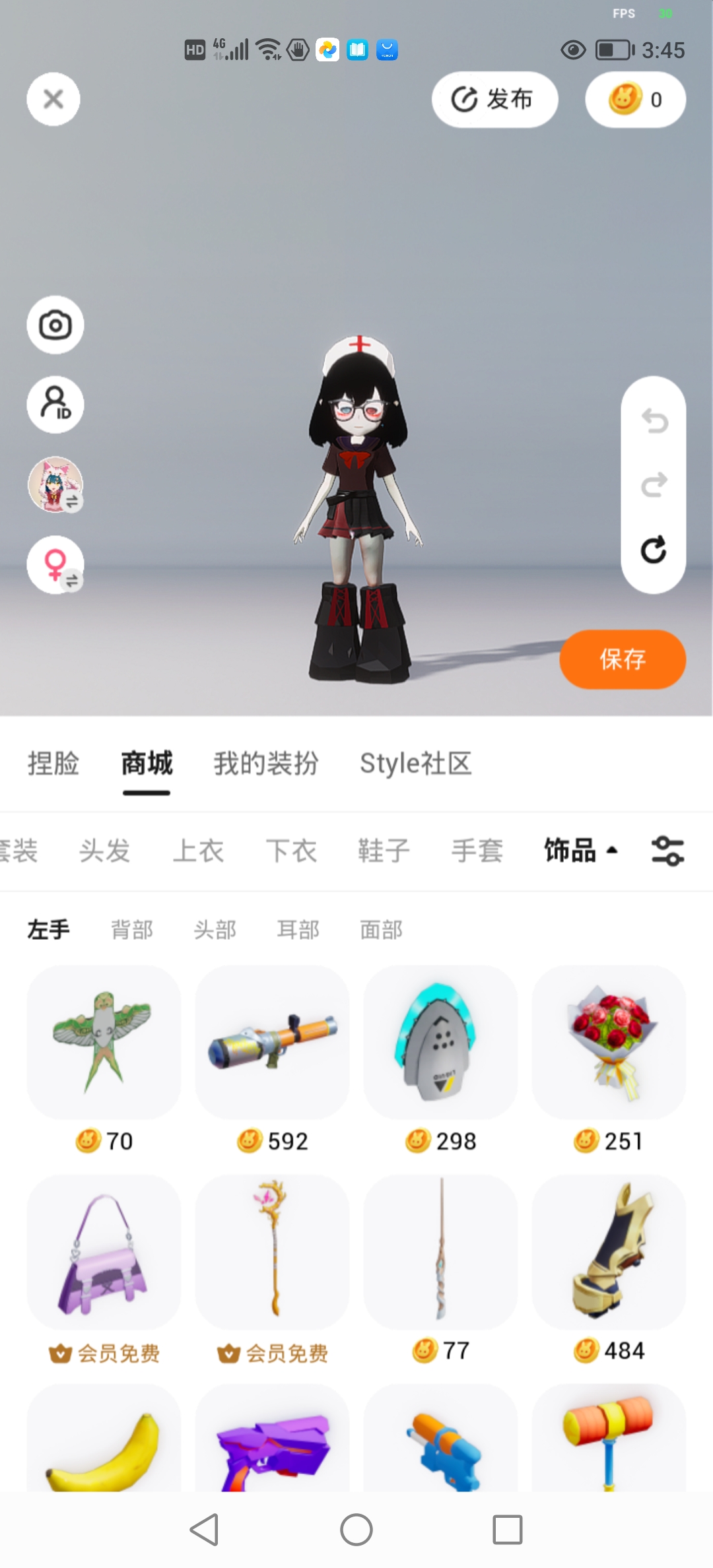Switch to the 捏脸 tab

coord(53,764)
